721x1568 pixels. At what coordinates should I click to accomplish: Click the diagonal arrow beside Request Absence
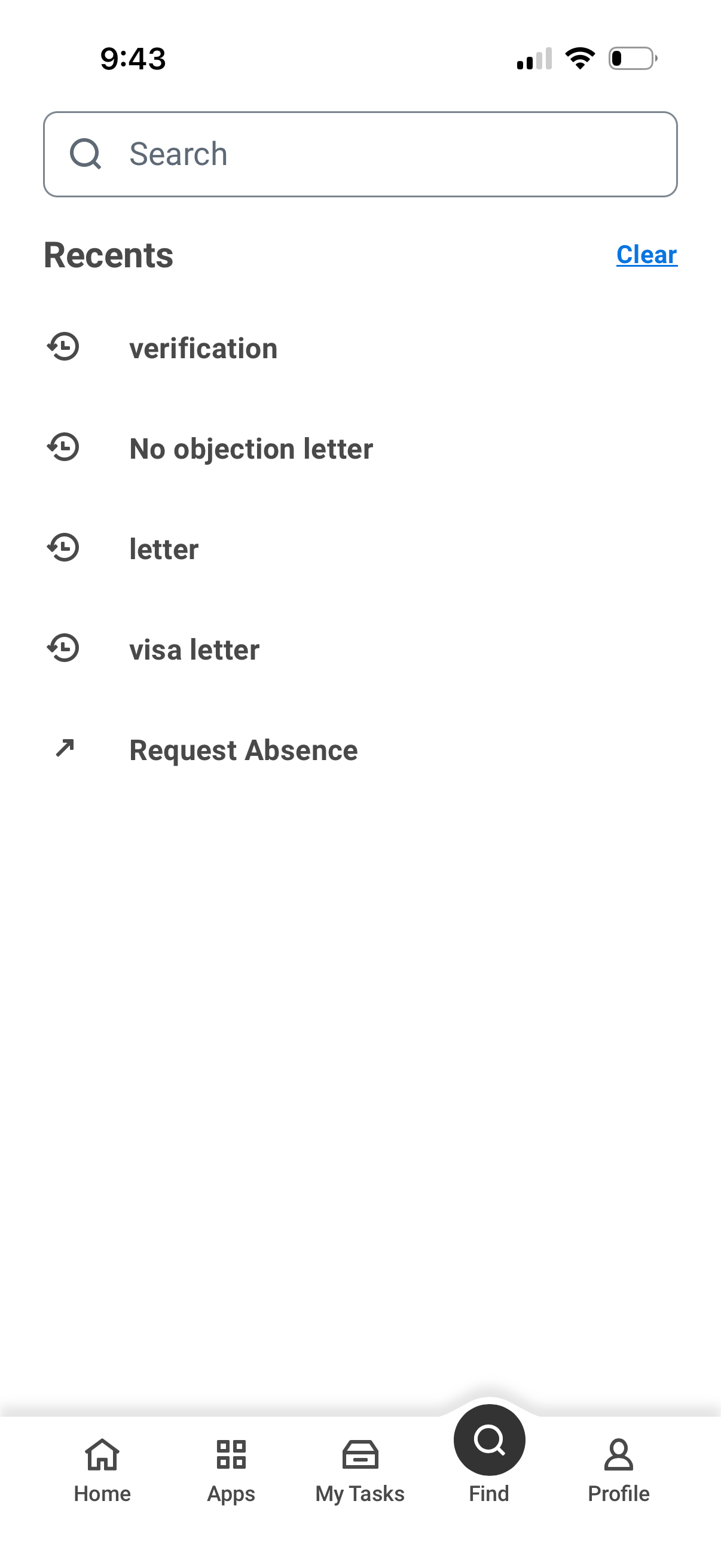(x=63, y=749)
